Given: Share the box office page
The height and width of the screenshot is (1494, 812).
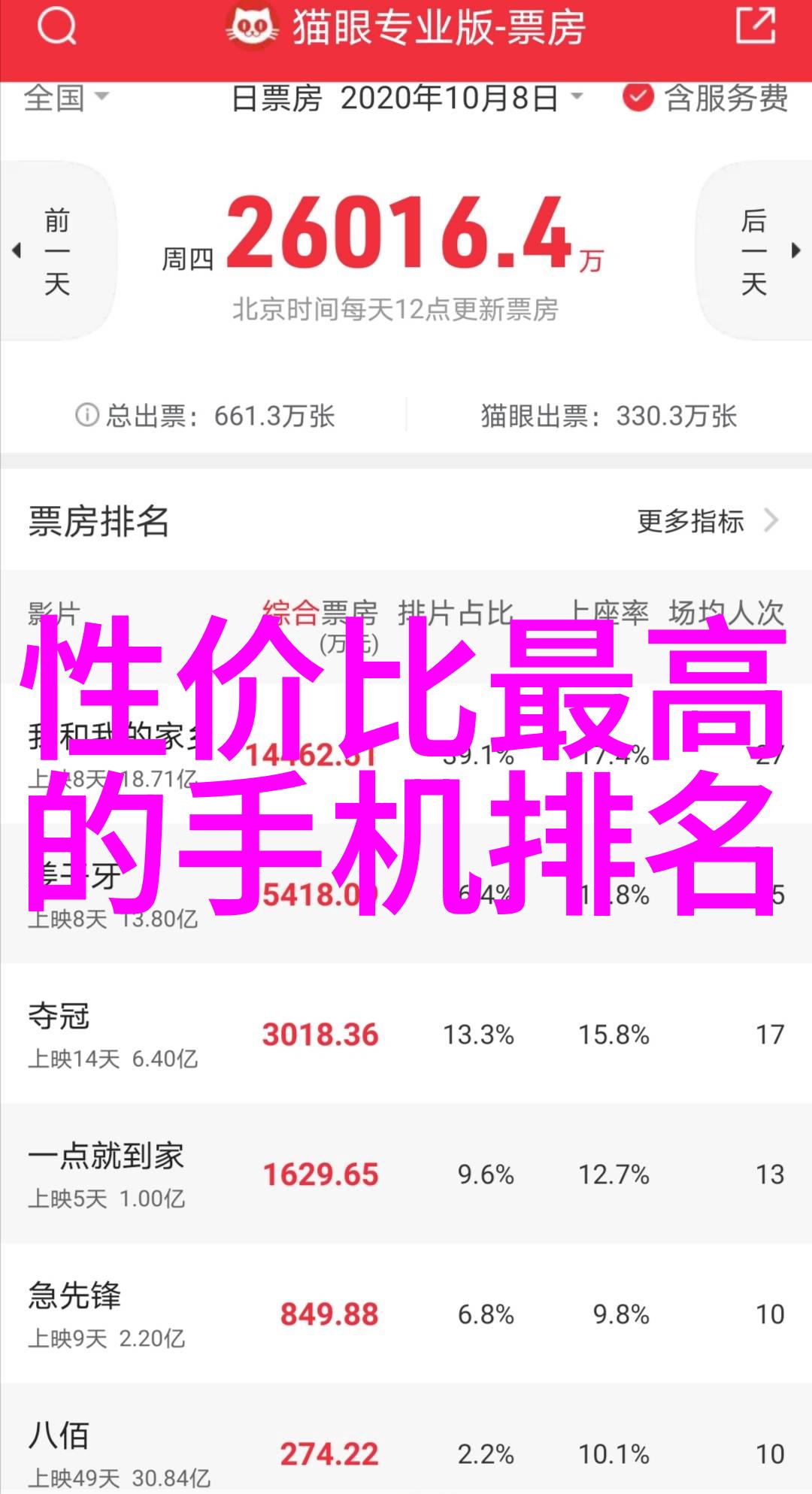Looking at the screenshot, I should (x=754, y=27).
